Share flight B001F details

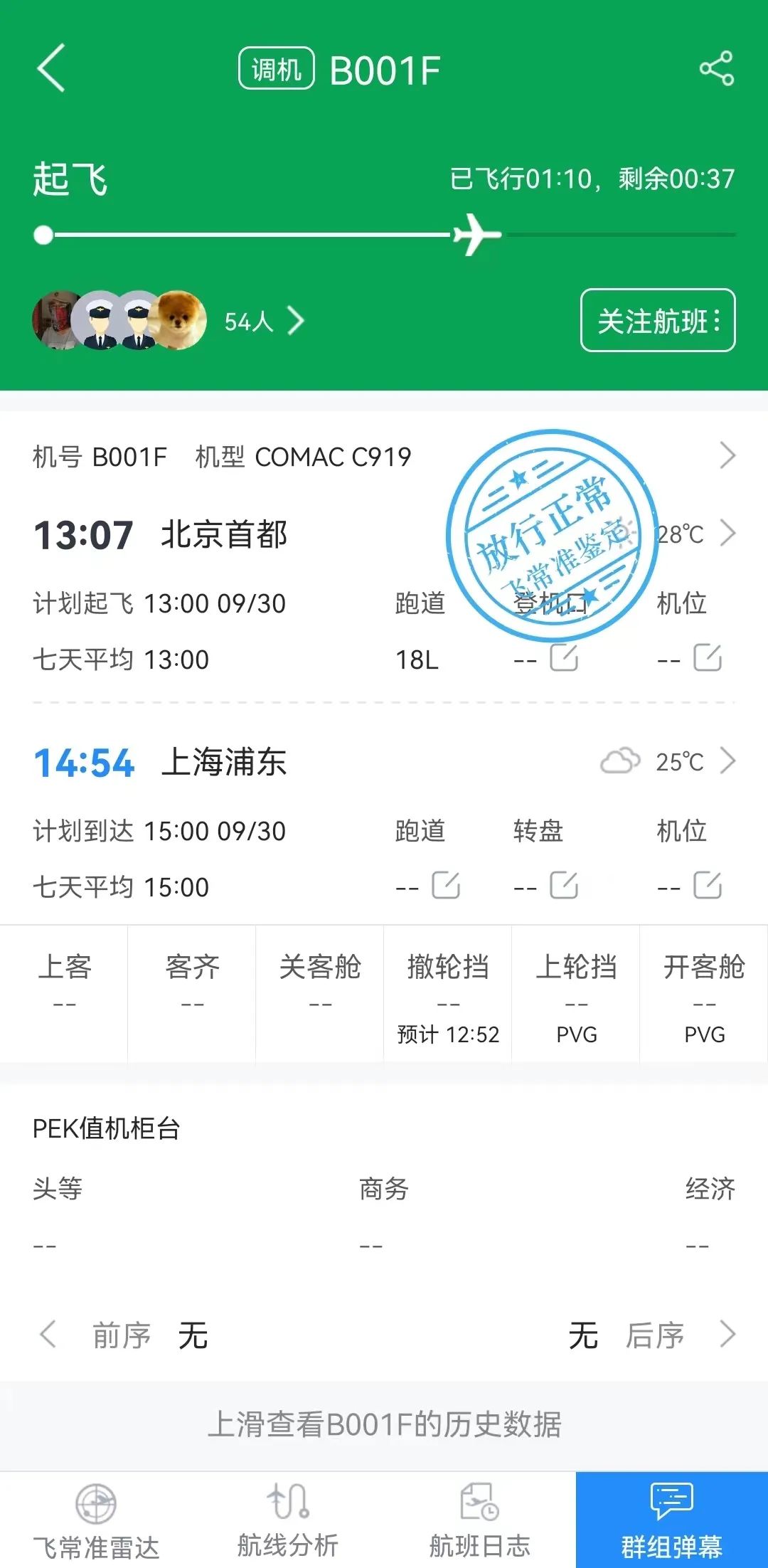pyautogui.click(x=716, y=68)
